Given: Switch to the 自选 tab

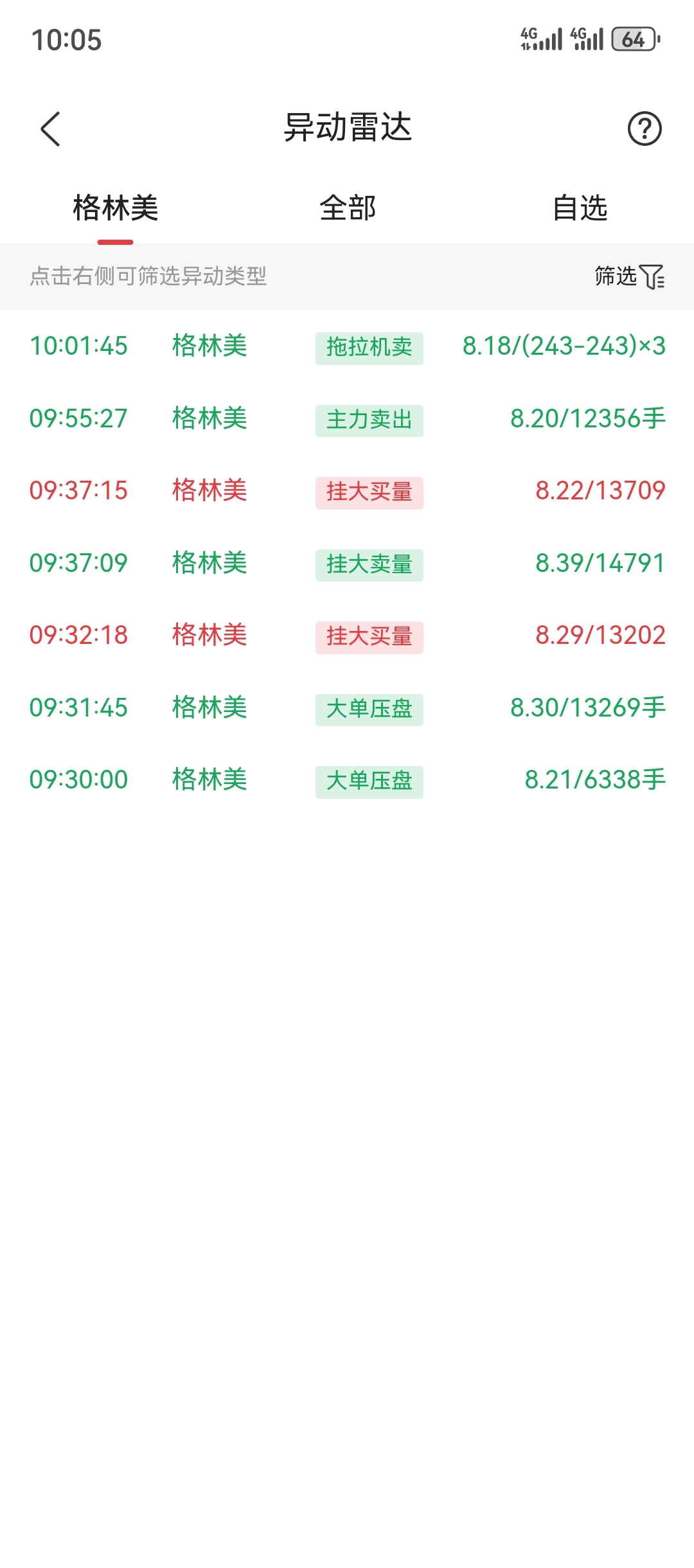Looking at the screenshot, I should [580, 208].
